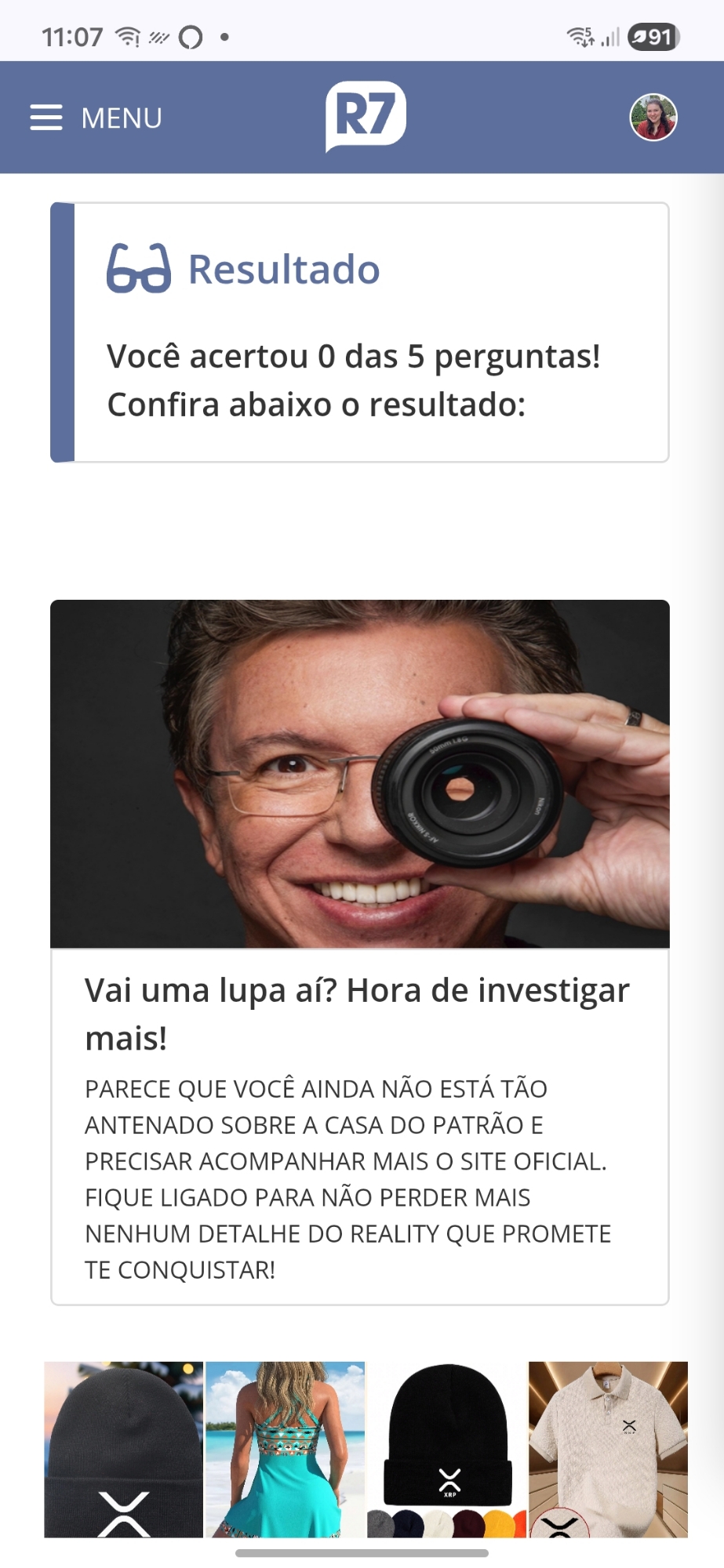Open the ad for the grey XRP beanie

[124, 1449]
